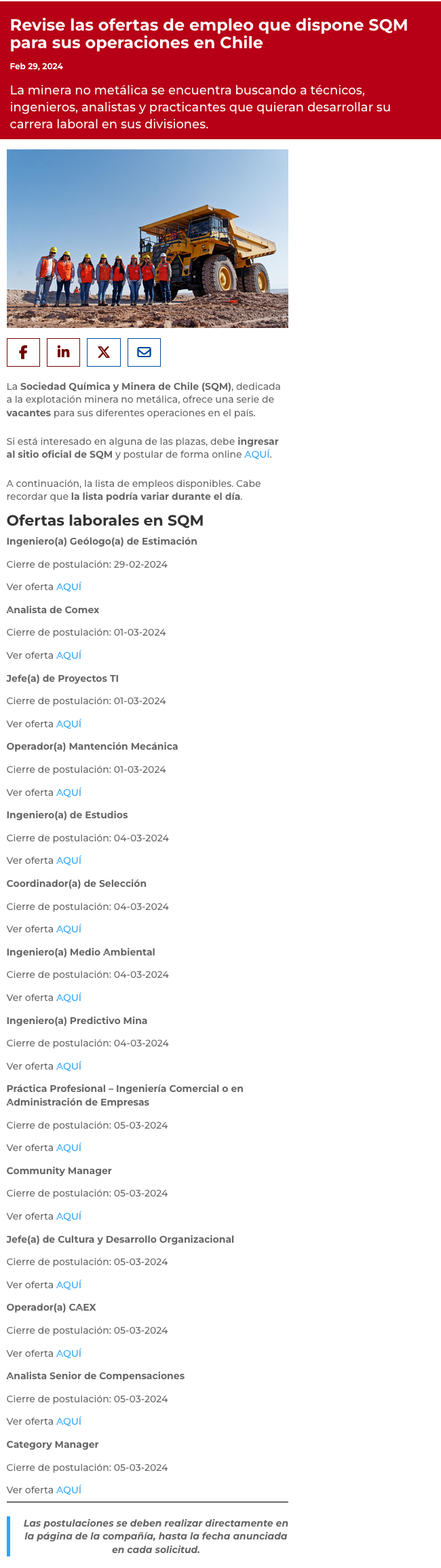Open AQUÍ under Jefe(a) de Proyectos TI
The width and height of the screenshot is (441, 1568).
(x=69, y=724)
